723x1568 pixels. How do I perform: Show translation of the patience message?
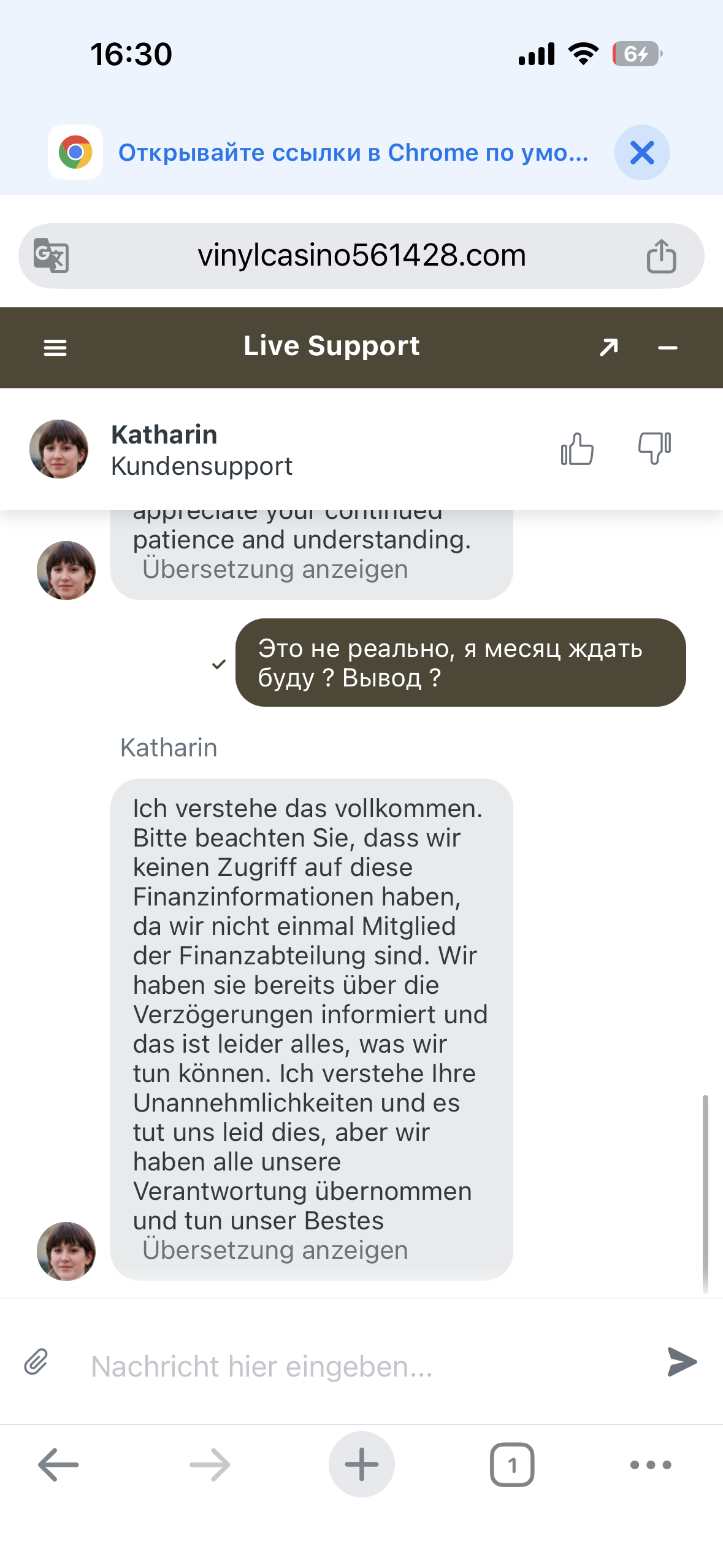pyautogui.click(x=275, y=569)
